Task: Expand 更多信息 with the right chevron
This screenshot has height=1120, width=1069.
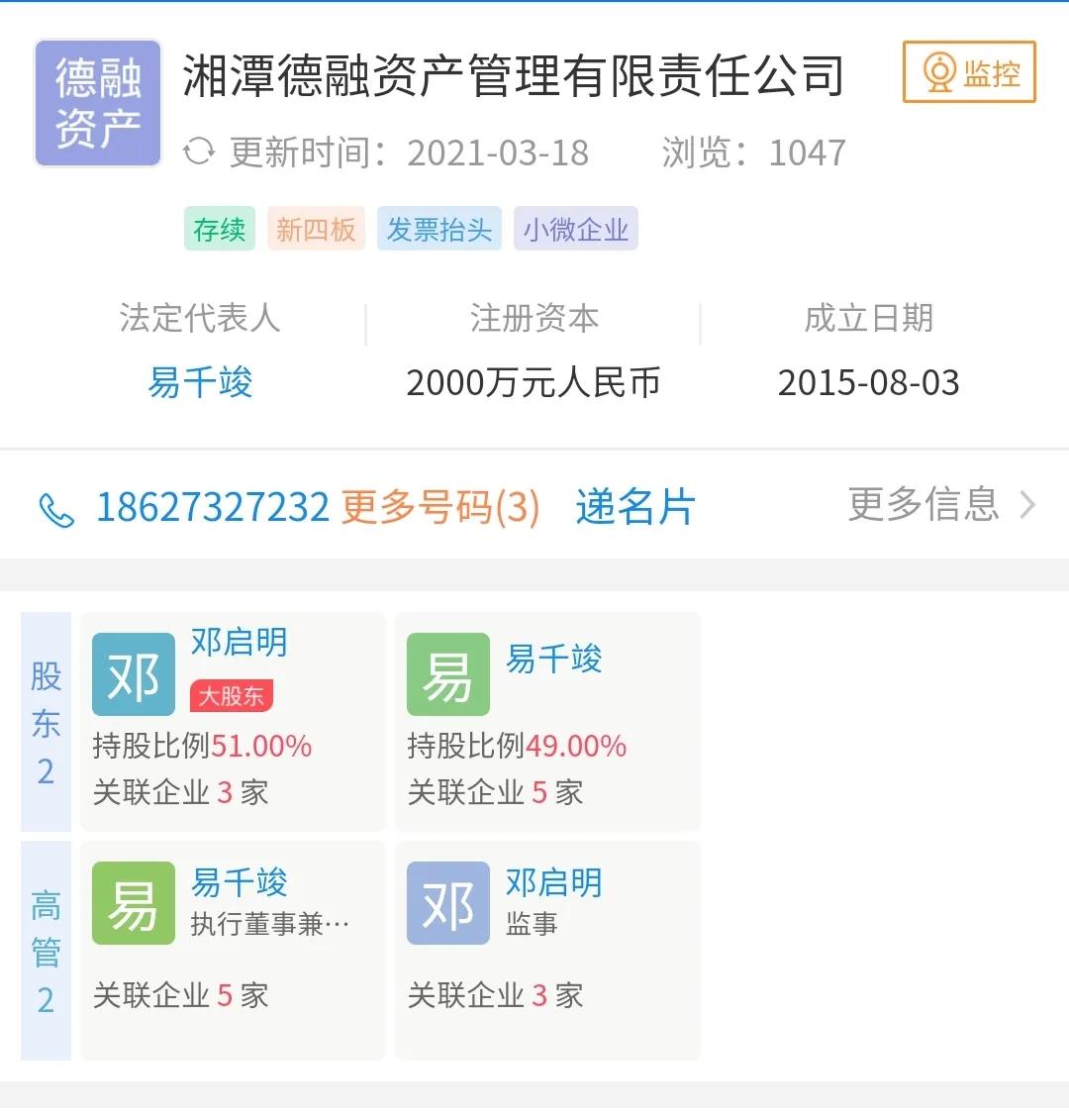Action: coord(1025,506)
